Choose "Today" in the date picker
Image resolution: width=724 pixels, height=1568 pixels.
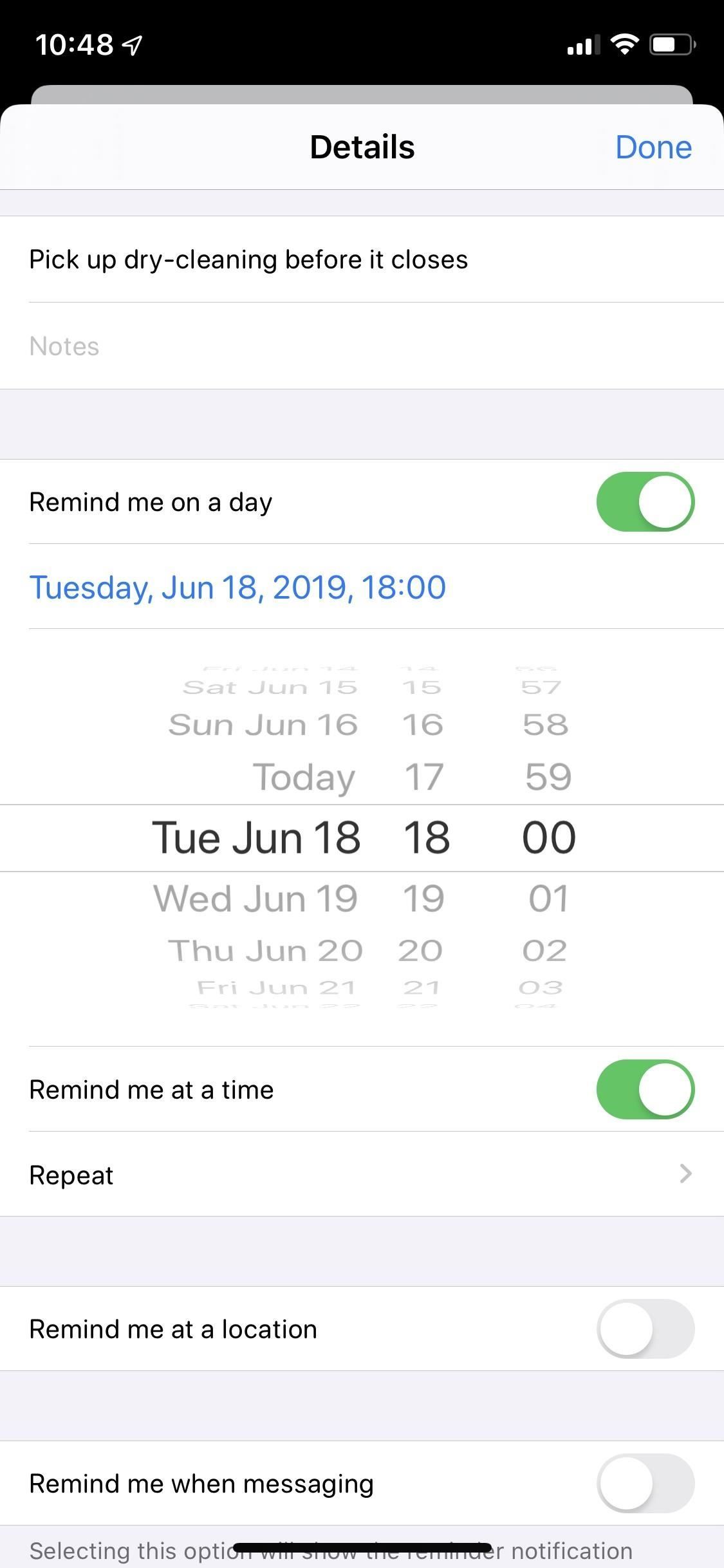305,777
